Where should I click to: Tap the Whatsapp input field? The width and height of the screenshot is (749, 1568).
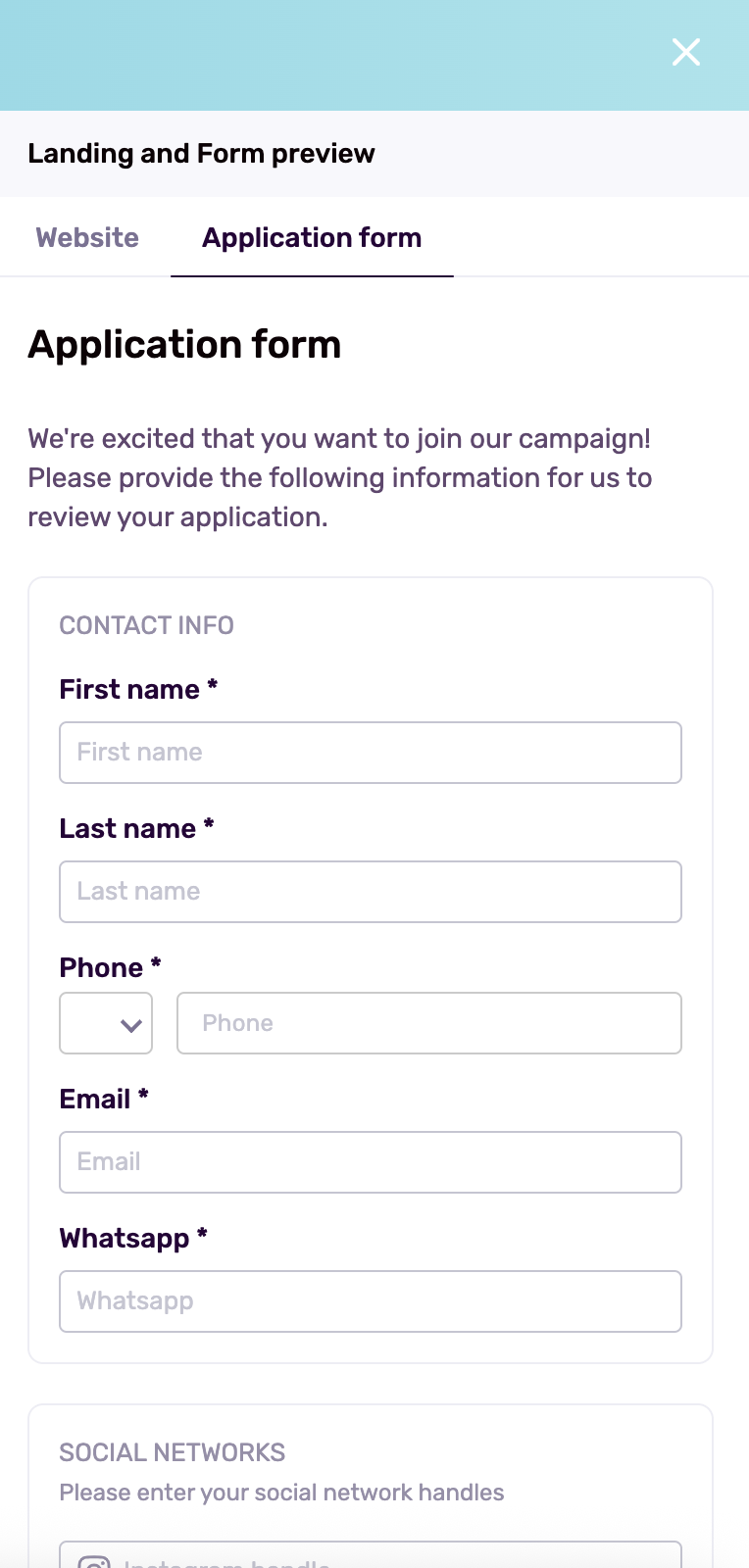(371, 1301)
